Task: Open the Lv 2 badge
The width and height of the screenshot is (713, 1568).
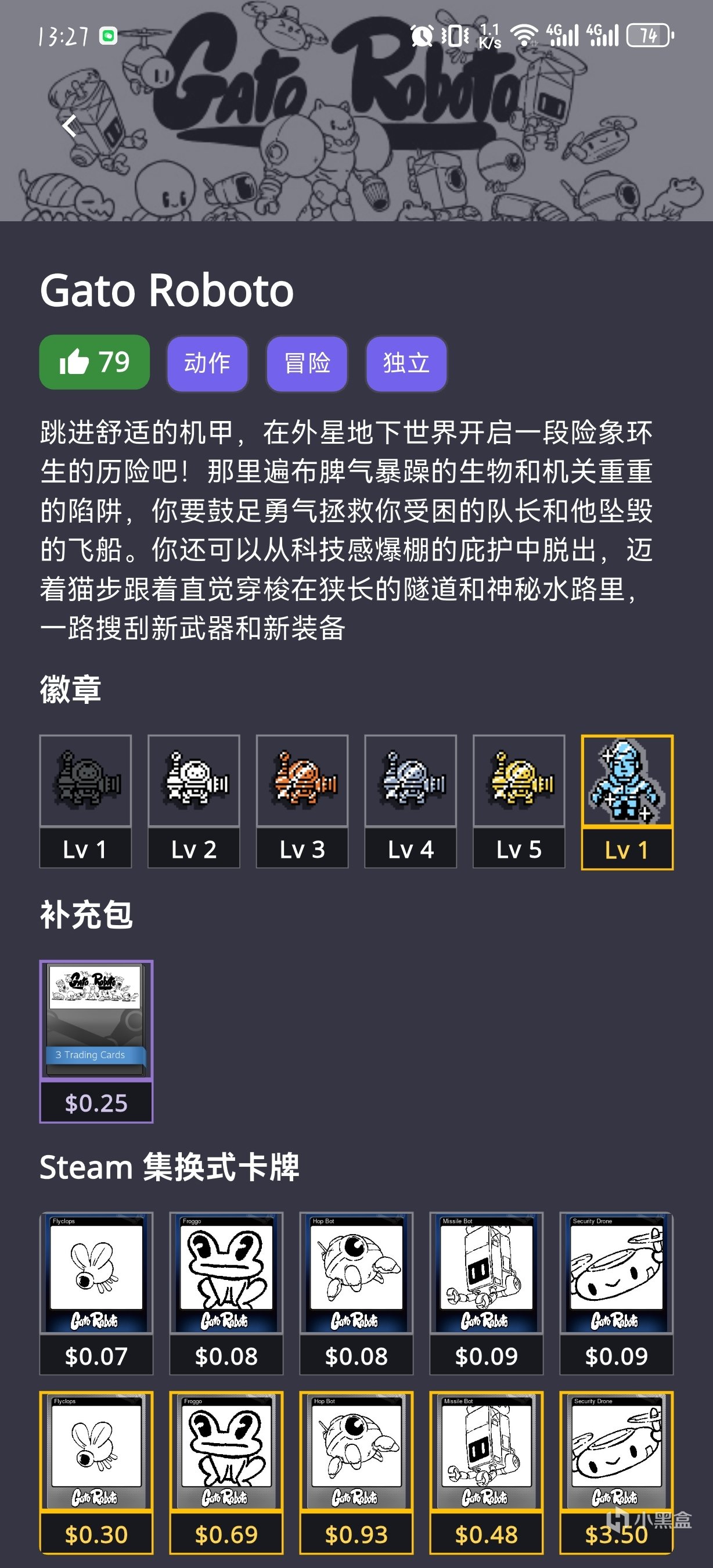Action: tap(194, 800)
